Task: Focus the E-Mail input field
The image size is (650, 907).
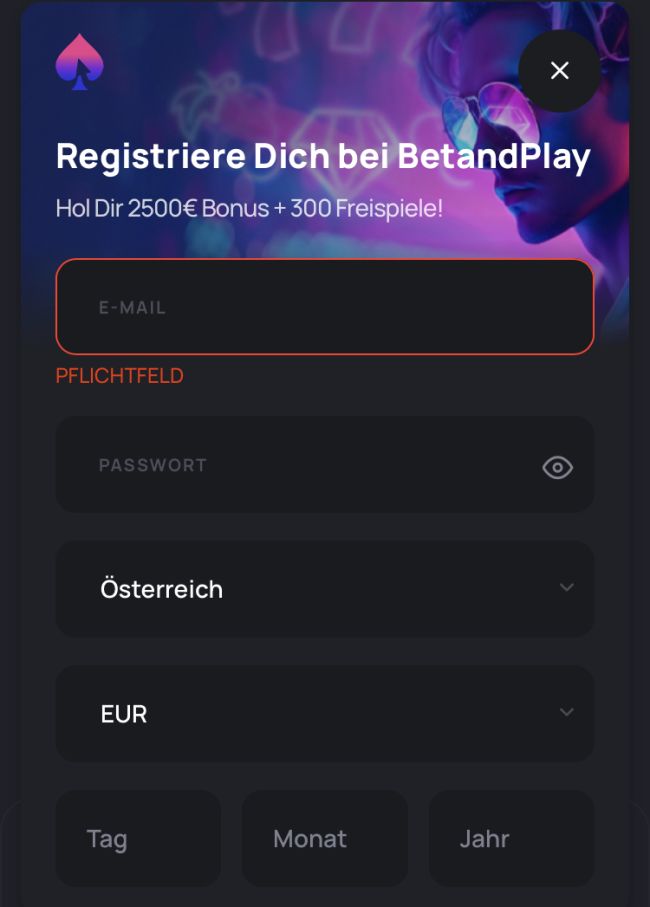Action: pos(324,307)
